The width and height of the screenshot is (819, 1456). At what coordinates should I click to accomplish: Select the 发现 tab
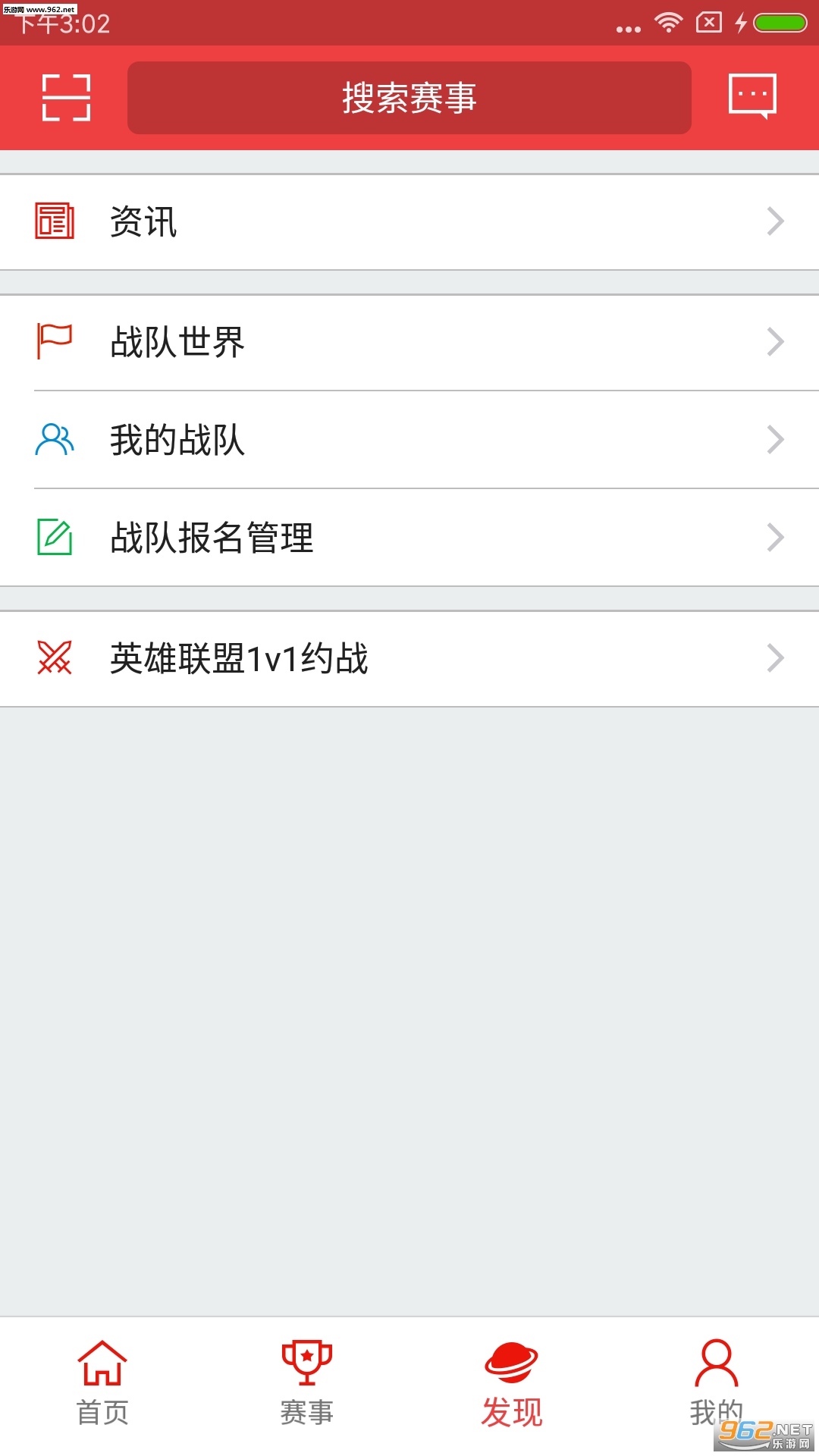click(512, 1383)
